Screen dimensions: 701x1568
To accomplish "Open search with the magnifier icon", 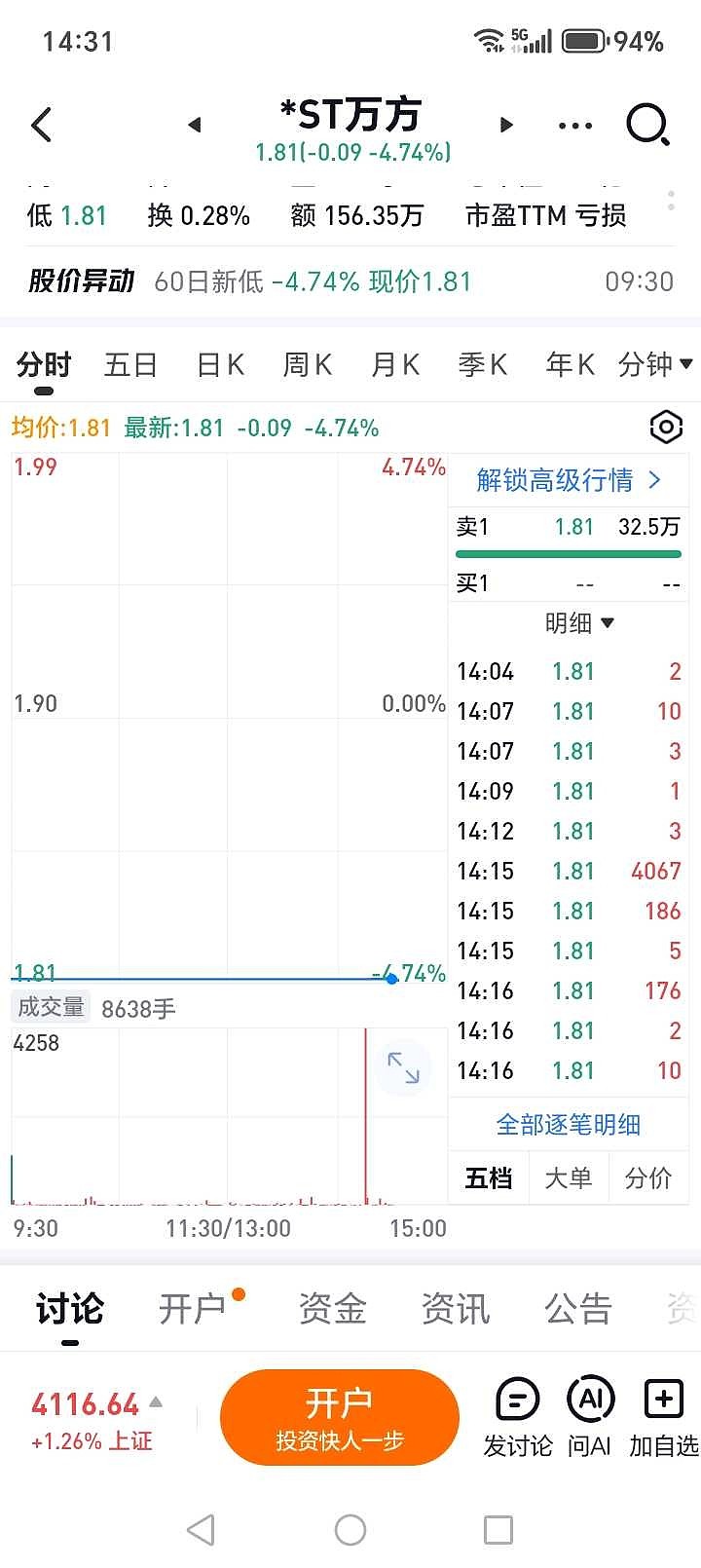I will coord(647,125).
